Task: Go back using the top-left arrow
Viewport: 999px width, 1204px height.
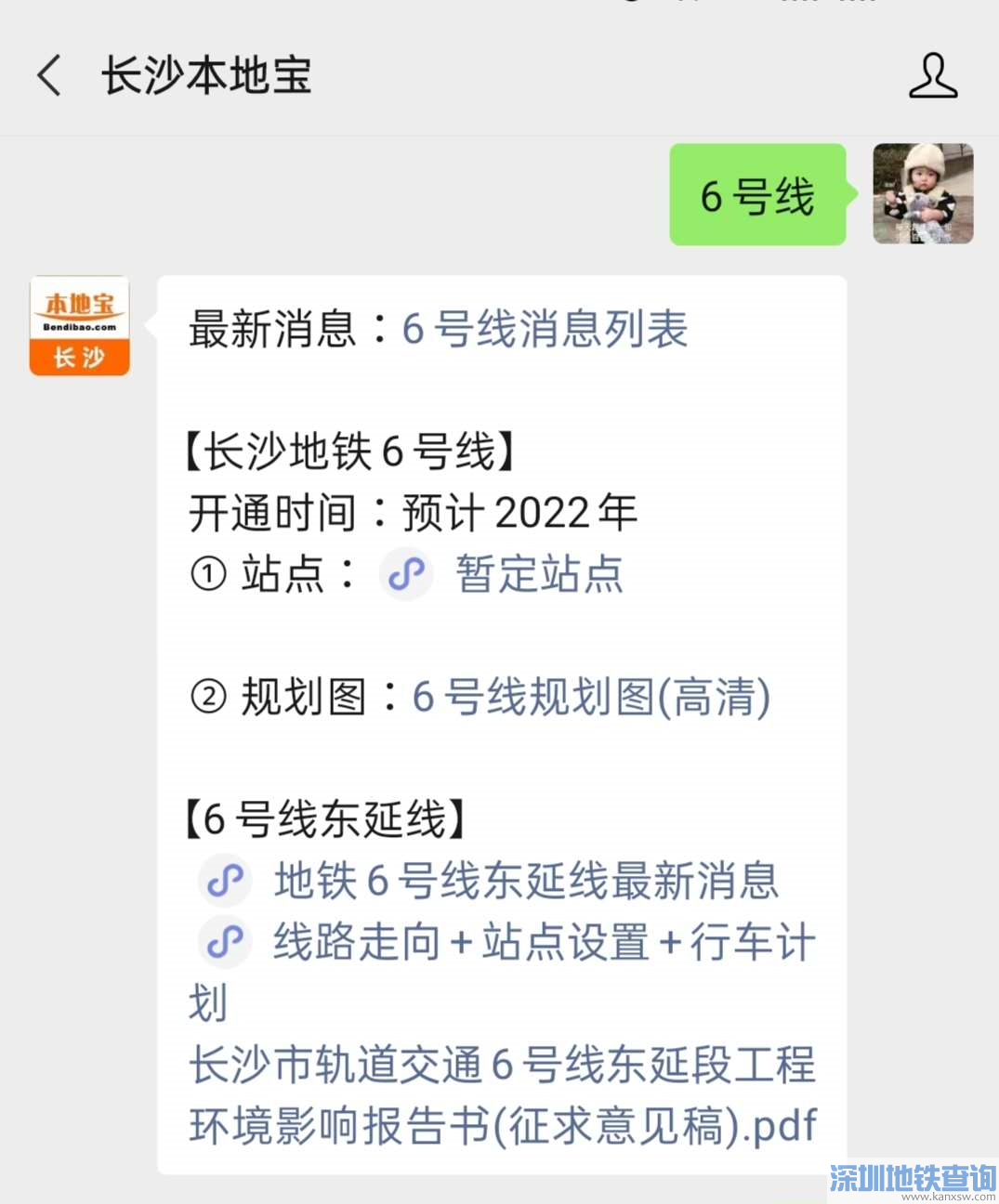Action: [50, 75]
